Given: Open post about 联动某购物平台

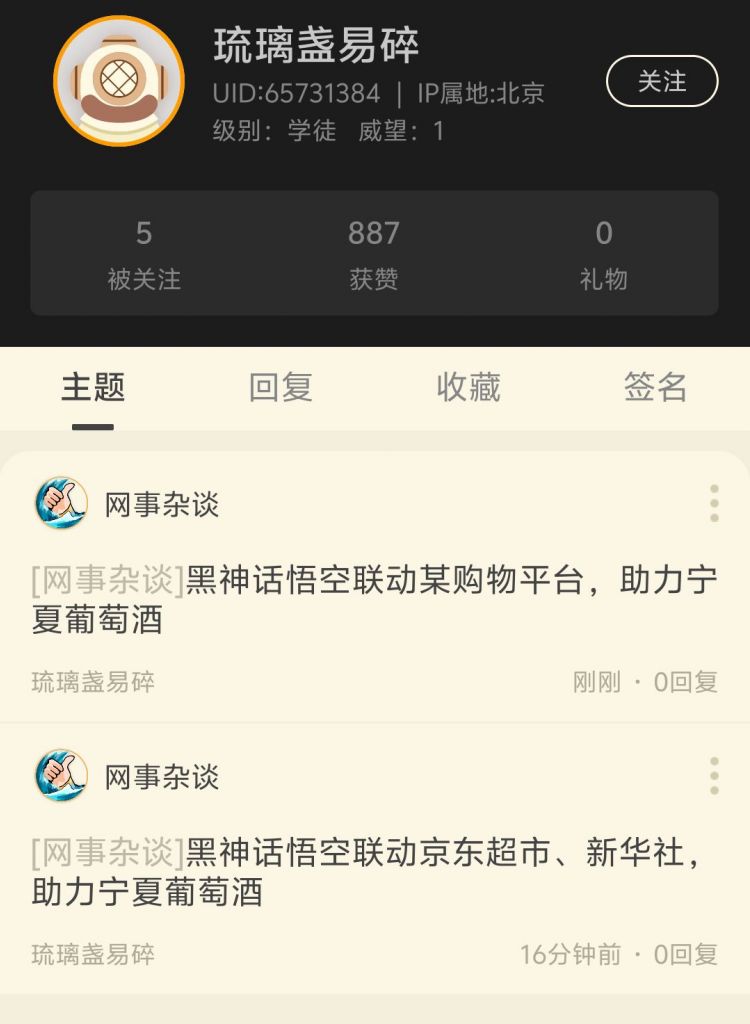Looking at the screenshot, I should [x=374, y=600].
